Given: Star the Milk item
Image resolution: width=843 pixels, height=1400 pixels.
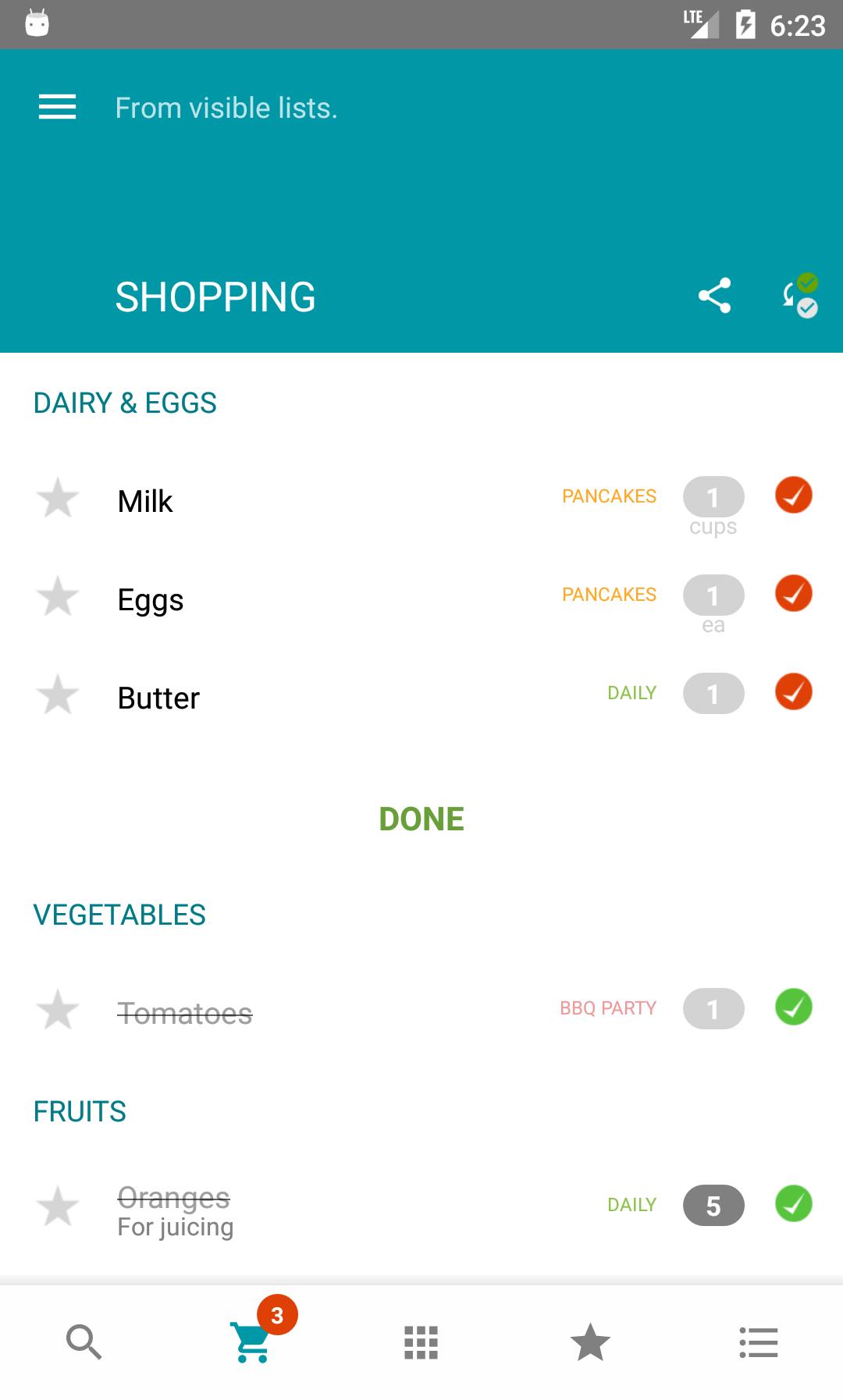Looking at the screenshot, I should [x=58, y=499].
